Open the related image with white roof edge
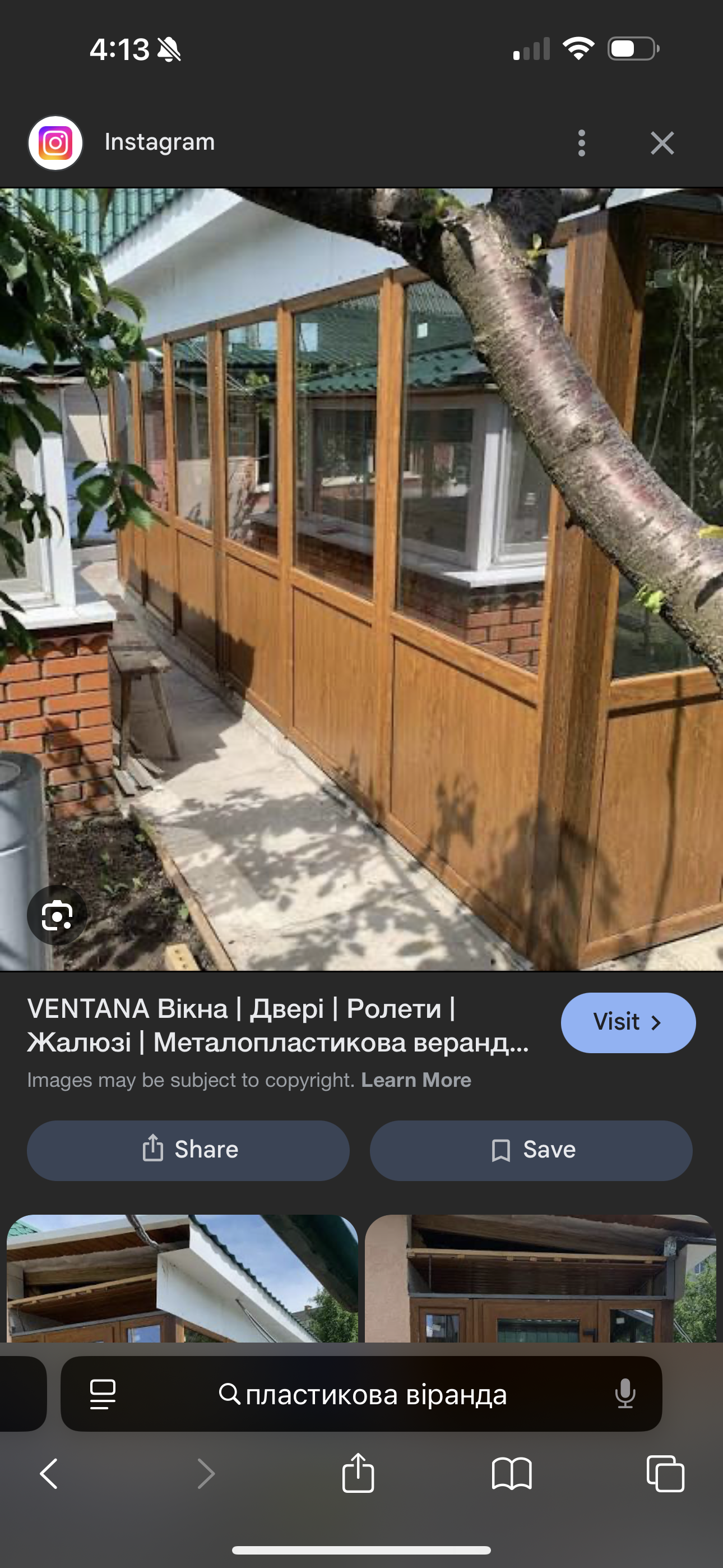The height and width of the screenshot is (1568, 723). click(x=182, y=1278)
